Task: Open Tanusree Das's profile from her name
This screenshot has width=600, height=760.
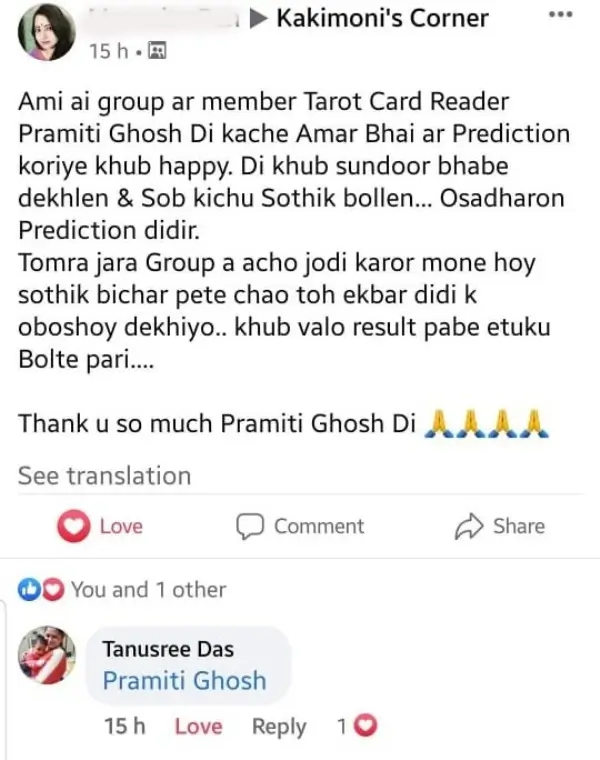Action: [168, 649]
